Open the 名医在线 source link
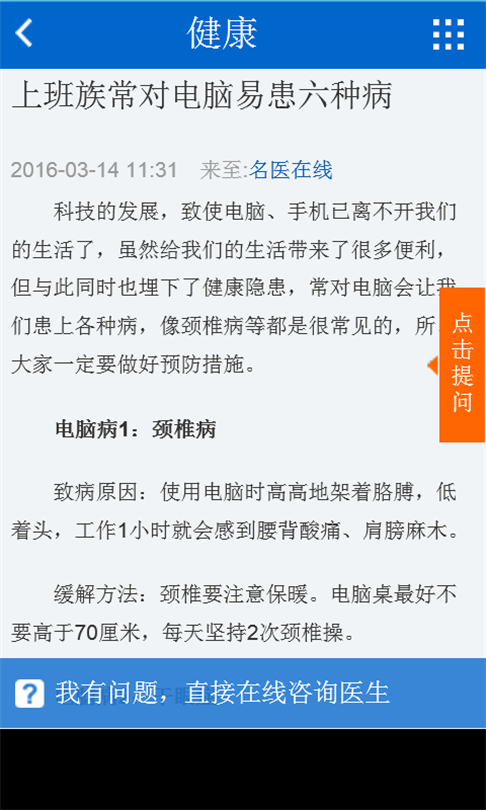The image size is (486, 810). (291, 170)
